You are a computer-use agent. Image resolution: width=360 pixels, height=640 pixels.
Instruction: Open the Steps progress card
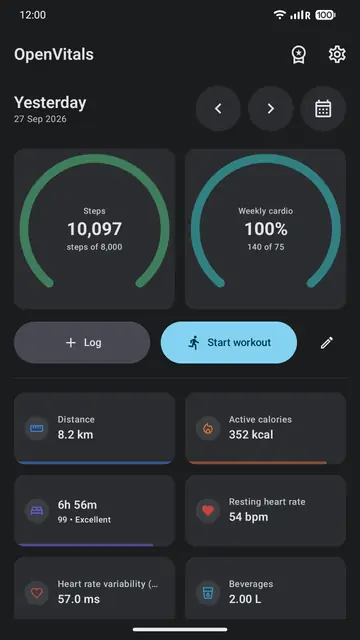(95, 229)
